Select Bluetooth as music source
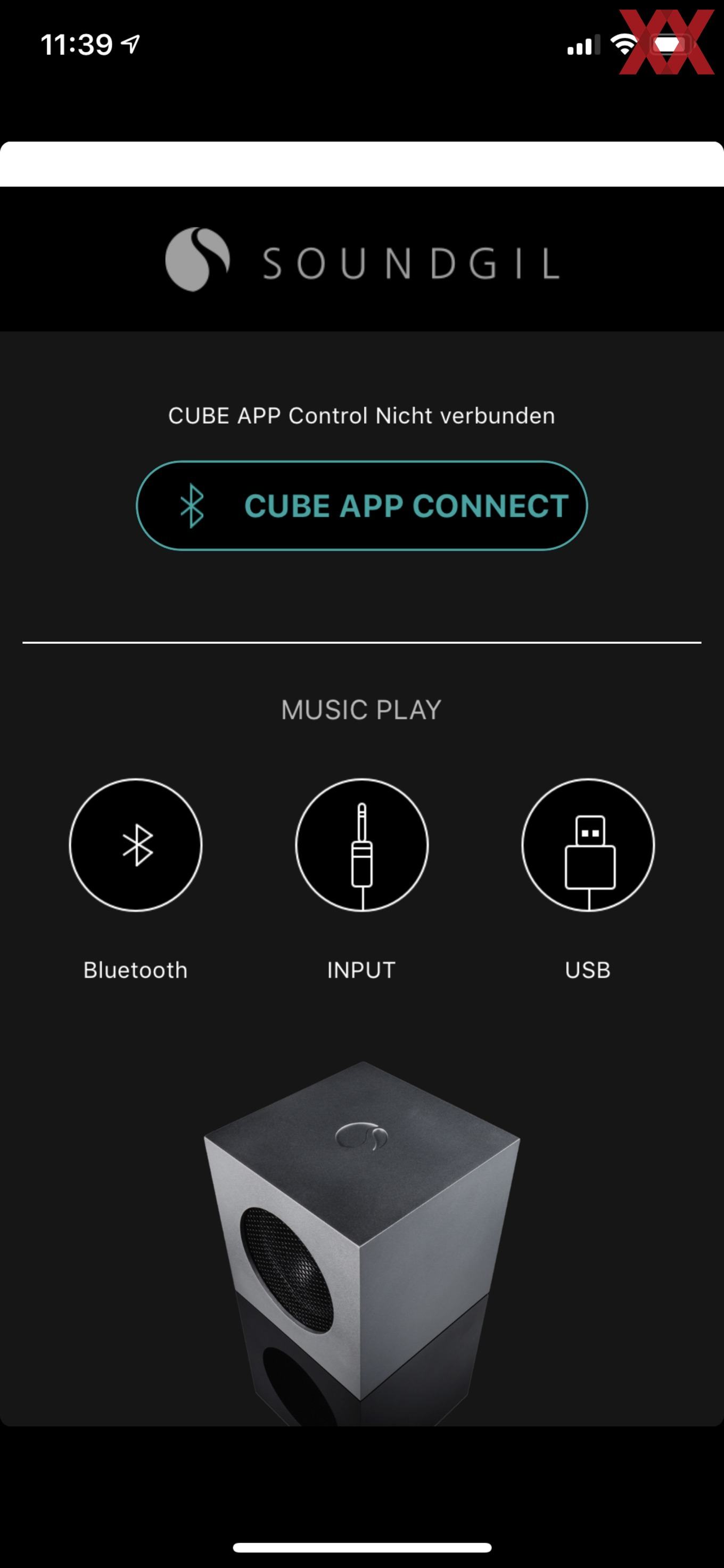Viewport: 724px width, 1568px height. click(x=136, y=845)
